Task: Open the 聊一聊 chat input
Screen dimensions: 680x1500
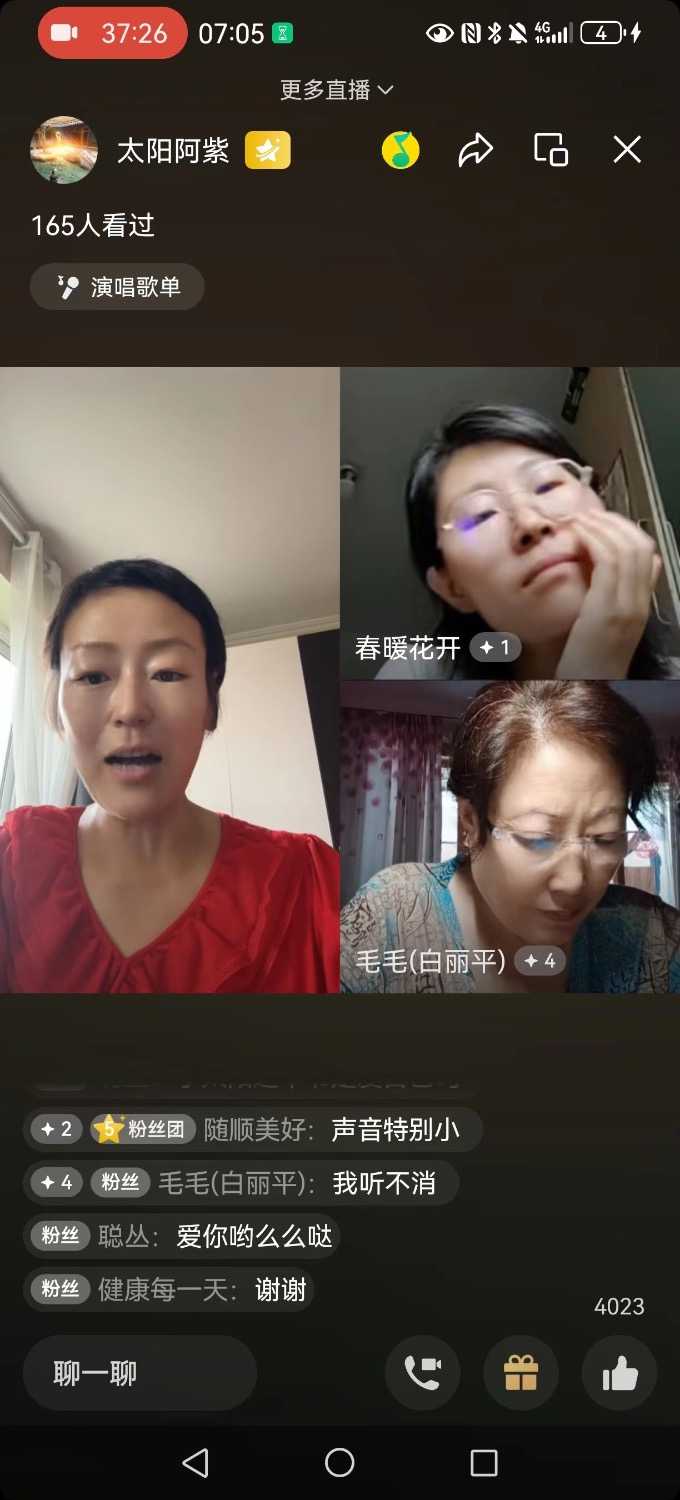Action: click(140, 1373)
